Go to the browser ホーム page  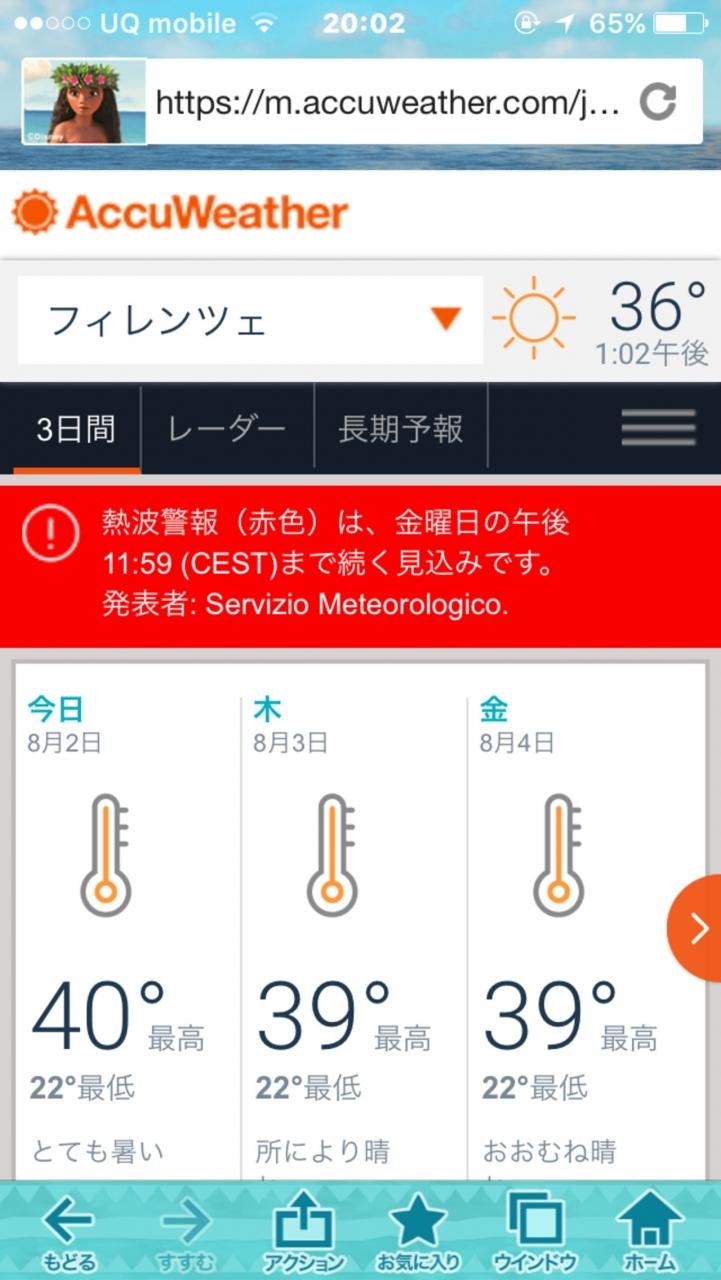(649, 1232)
